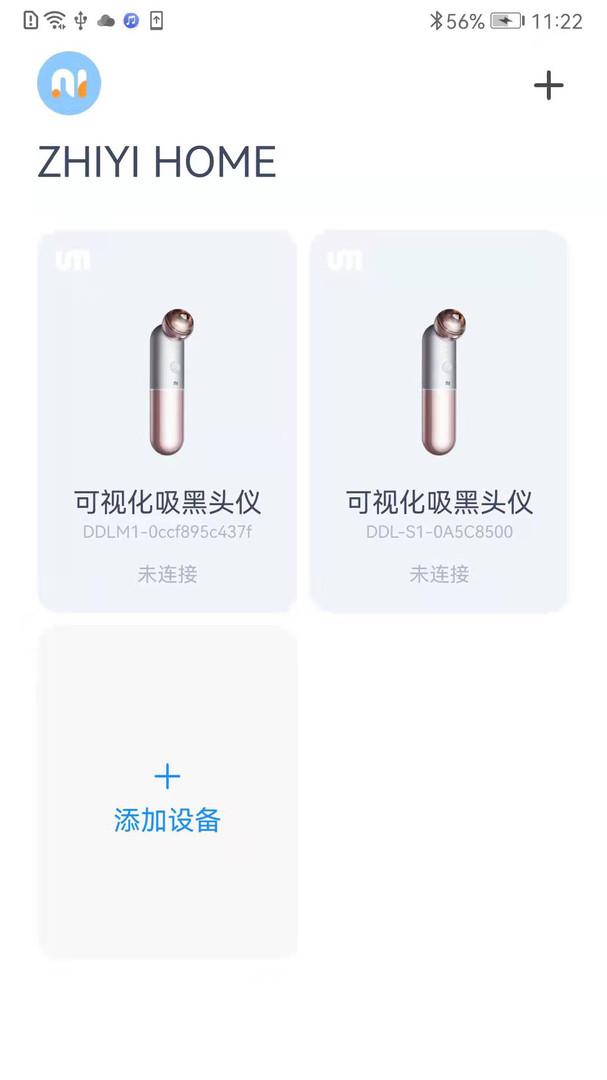Open the round profile avatar icon
This screenshot has height=1080, width=607.
(x=69, y=83)
